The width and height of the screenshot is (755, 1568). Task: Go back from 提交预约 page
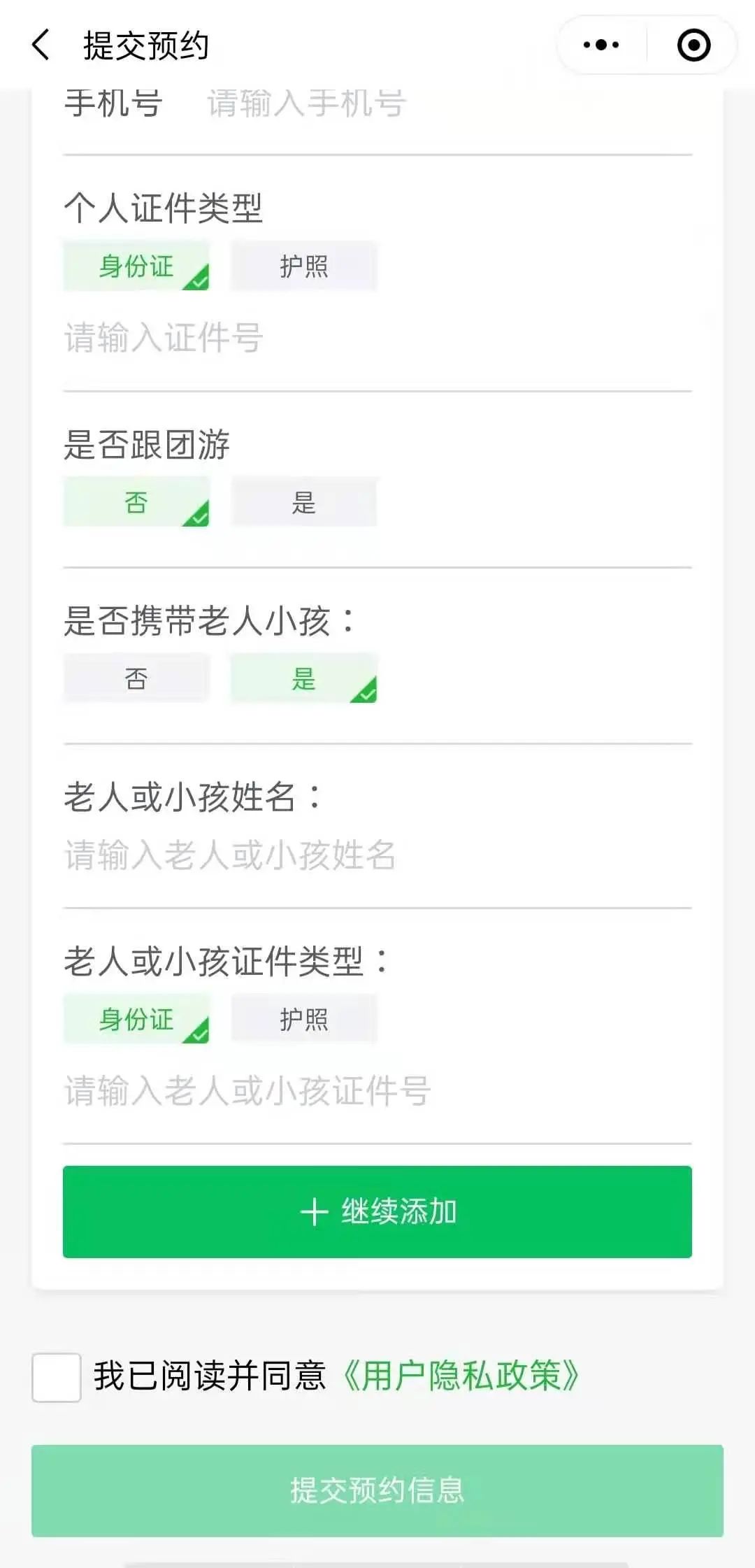42,45
